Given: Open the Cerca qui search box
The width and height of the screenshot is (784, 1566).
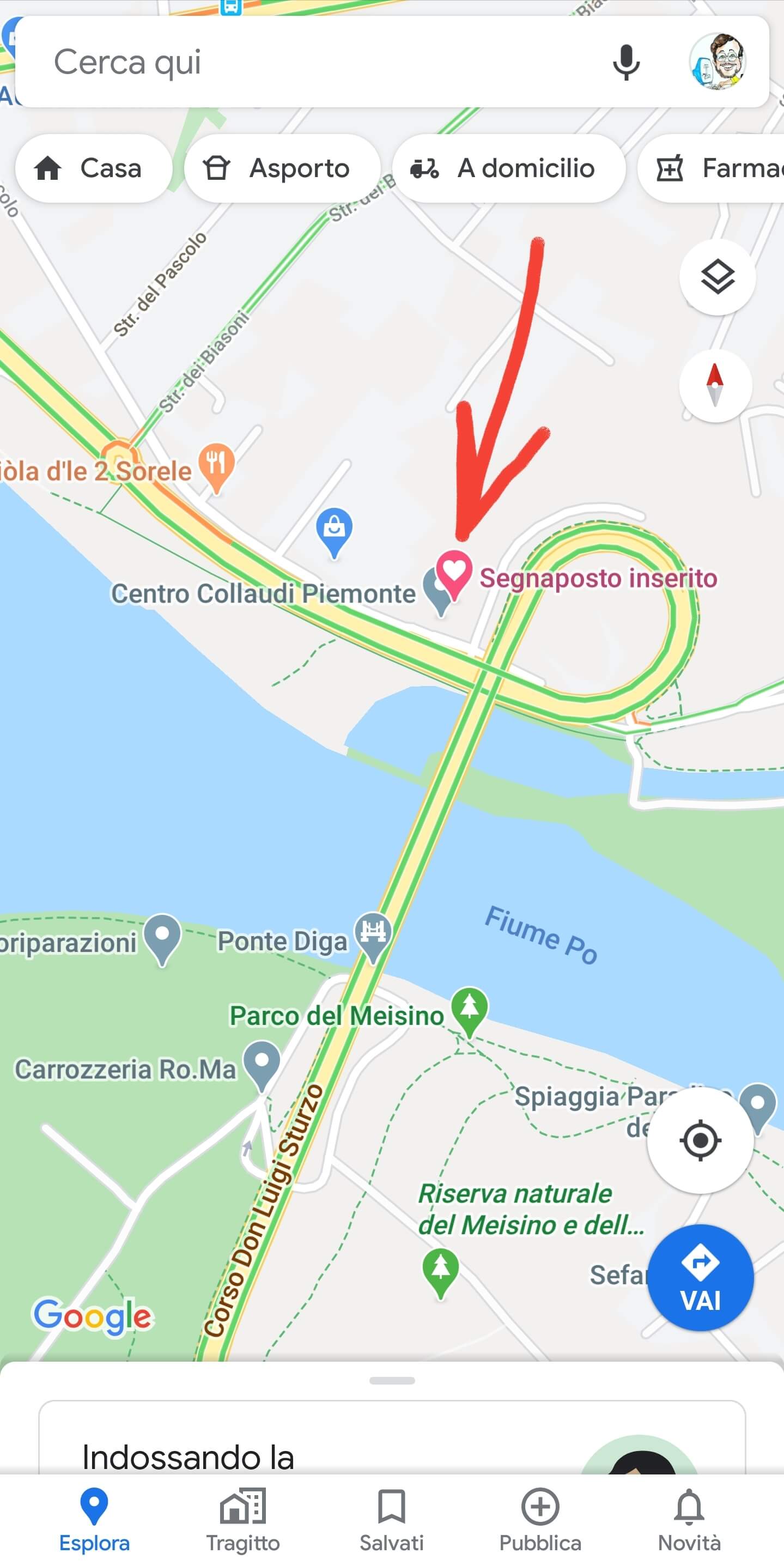Looking at the screenshot, I should 304,62.
